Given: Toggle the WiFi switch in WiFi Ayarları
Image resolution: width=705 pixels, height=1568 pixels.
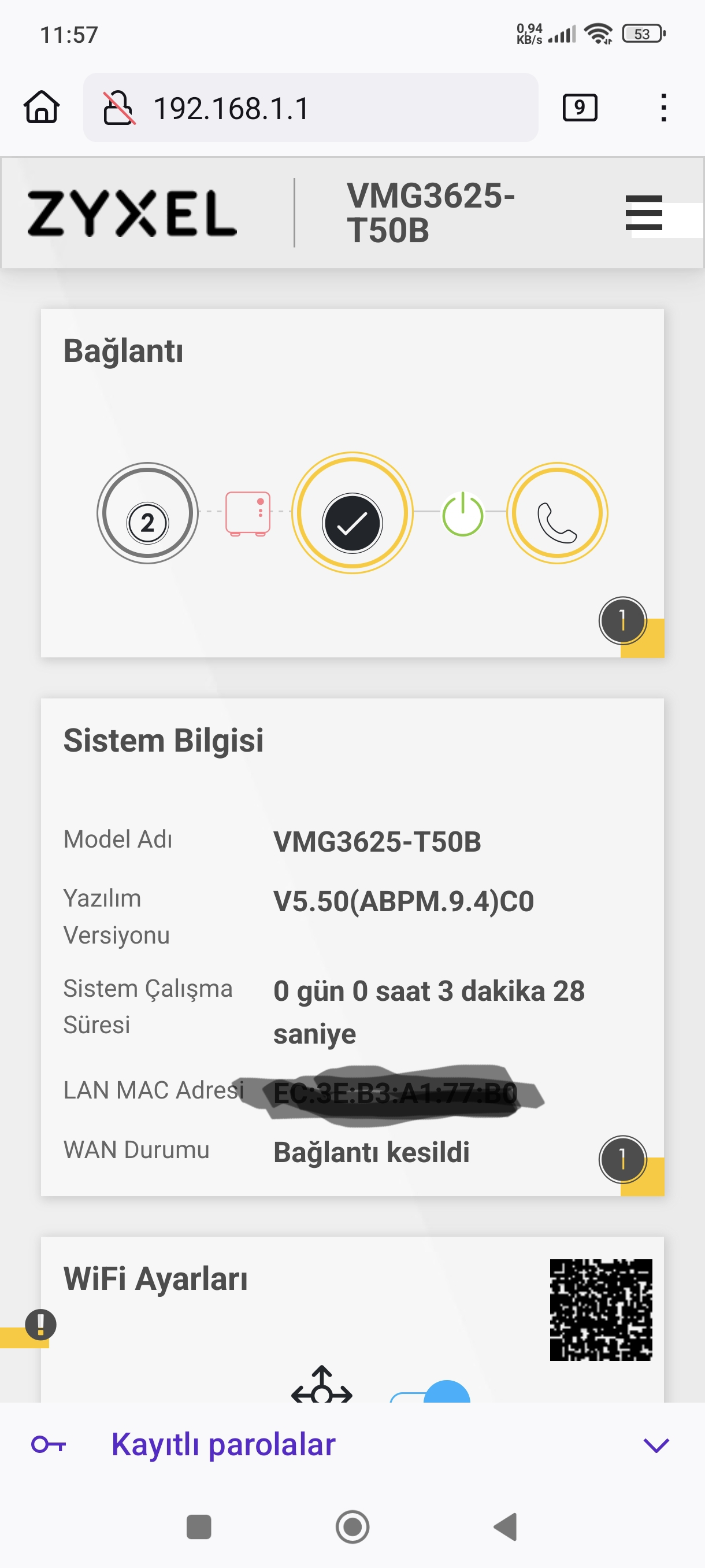Looking at the screenshot, I should [430, 1392].
